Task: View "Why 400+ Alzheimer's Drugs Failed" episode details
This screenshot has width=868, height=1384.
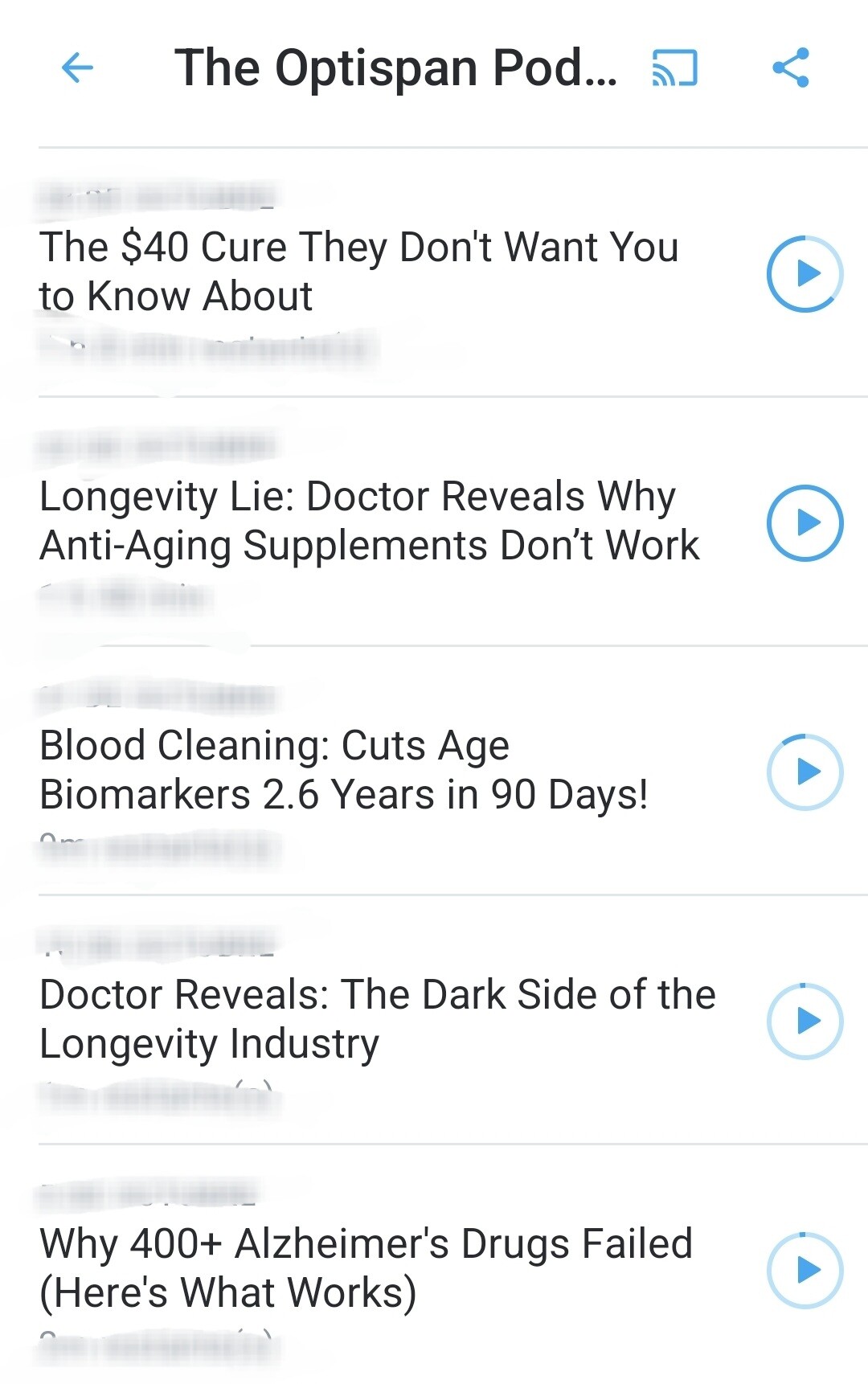Action: click(366, 1268)
